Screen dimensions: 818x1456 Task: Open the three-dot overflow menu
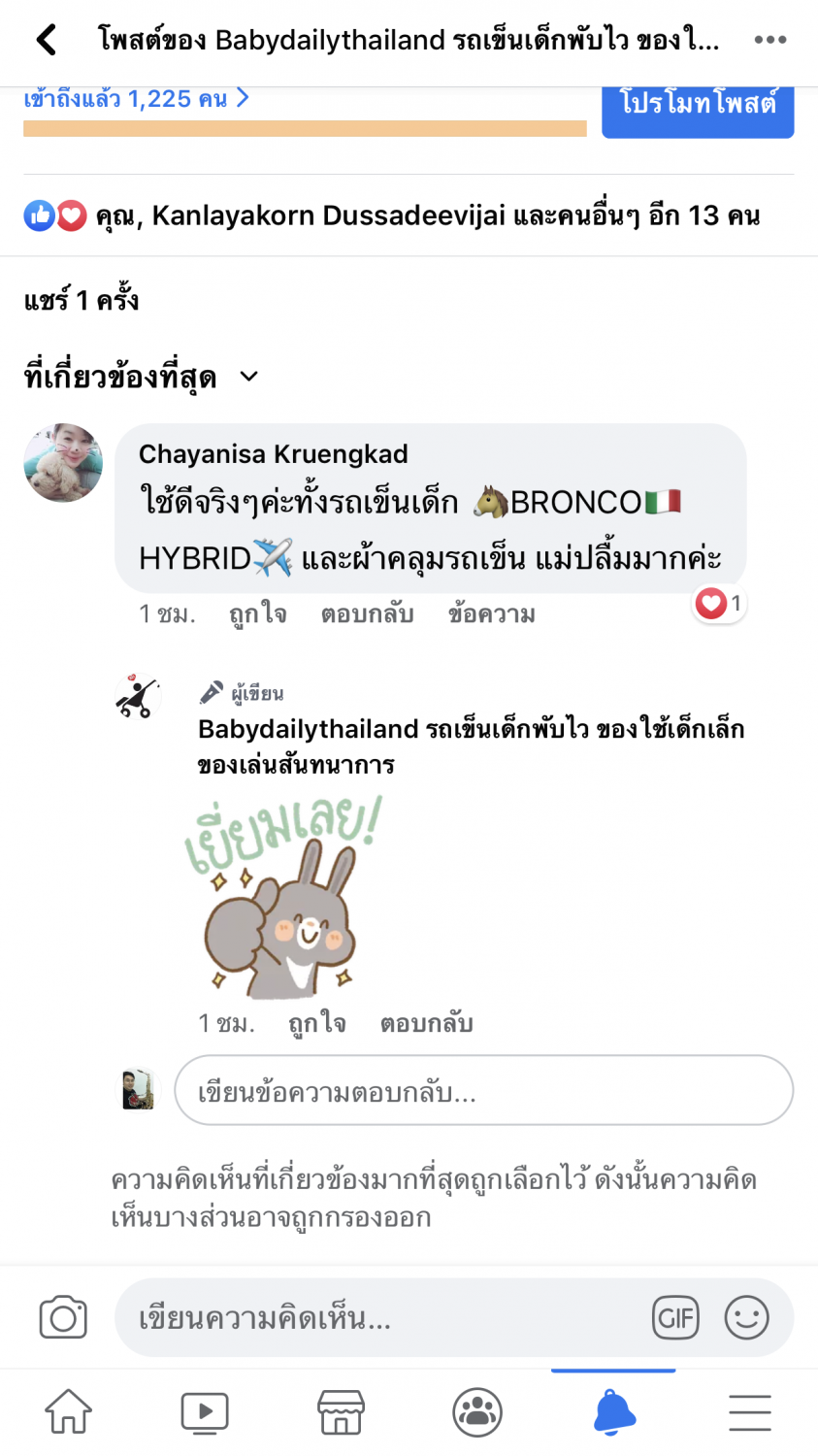[769, 40]
